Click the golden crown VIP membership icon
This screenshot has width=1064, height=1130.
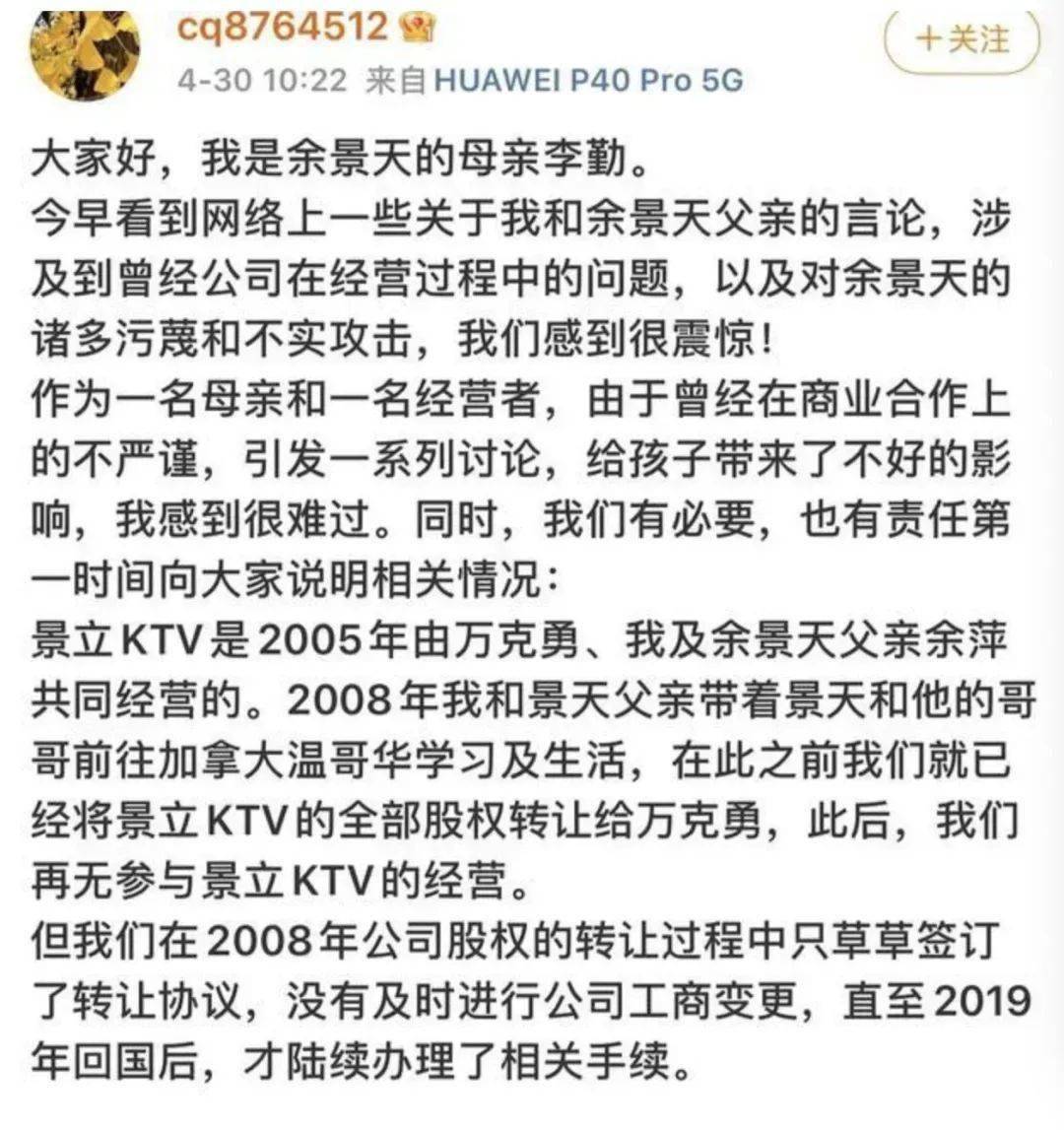418,28
